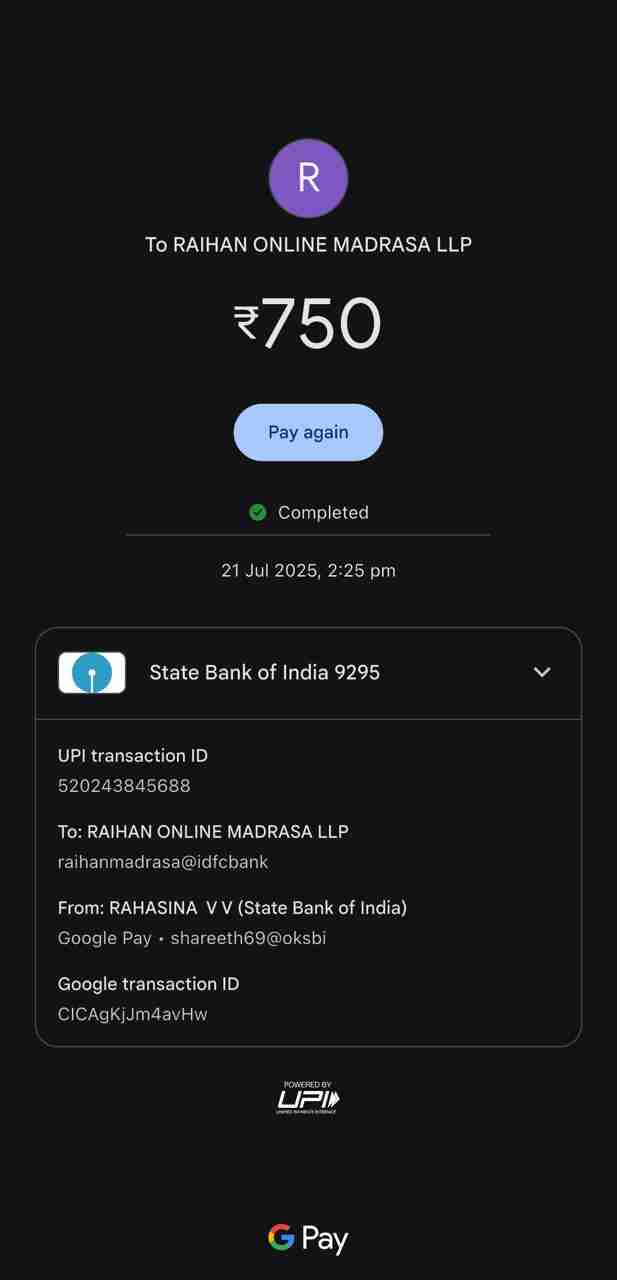Collapse the State Bank of India details chevron

542,672
